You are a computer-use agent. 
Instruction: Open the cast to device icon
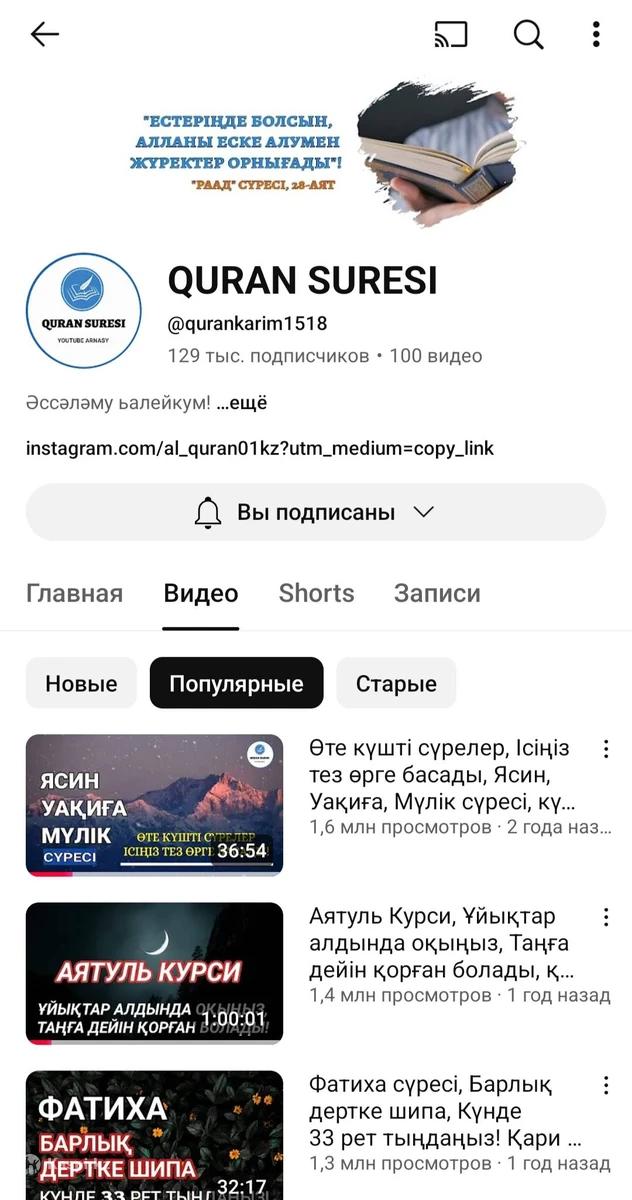tap(451, 34)
